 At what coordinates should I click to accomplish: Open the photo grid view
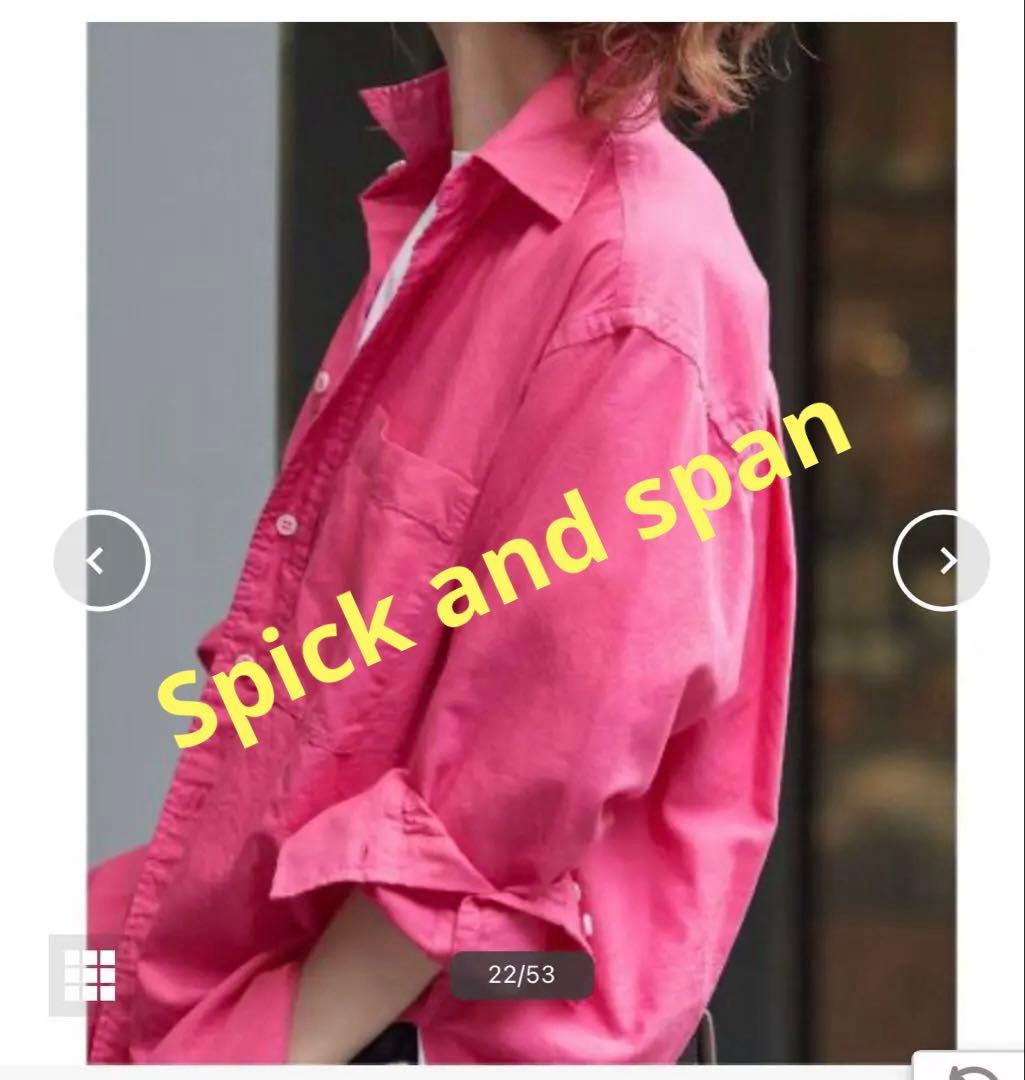point(90,975)
